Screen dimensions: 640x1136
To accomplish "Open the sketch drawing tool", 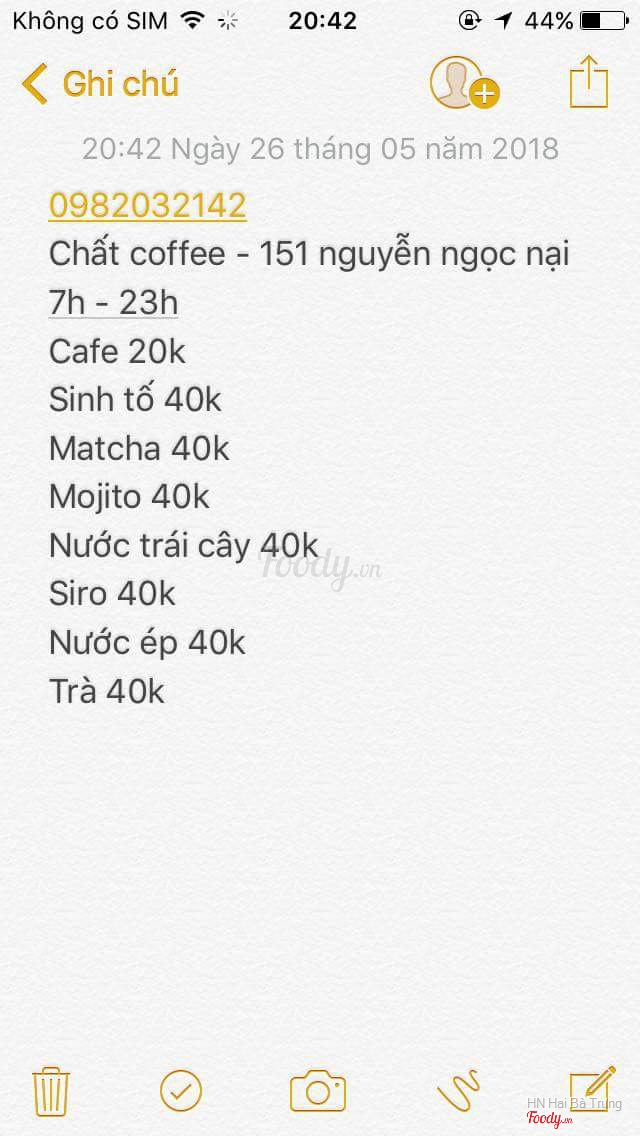I will click(x=458, y=1090).
